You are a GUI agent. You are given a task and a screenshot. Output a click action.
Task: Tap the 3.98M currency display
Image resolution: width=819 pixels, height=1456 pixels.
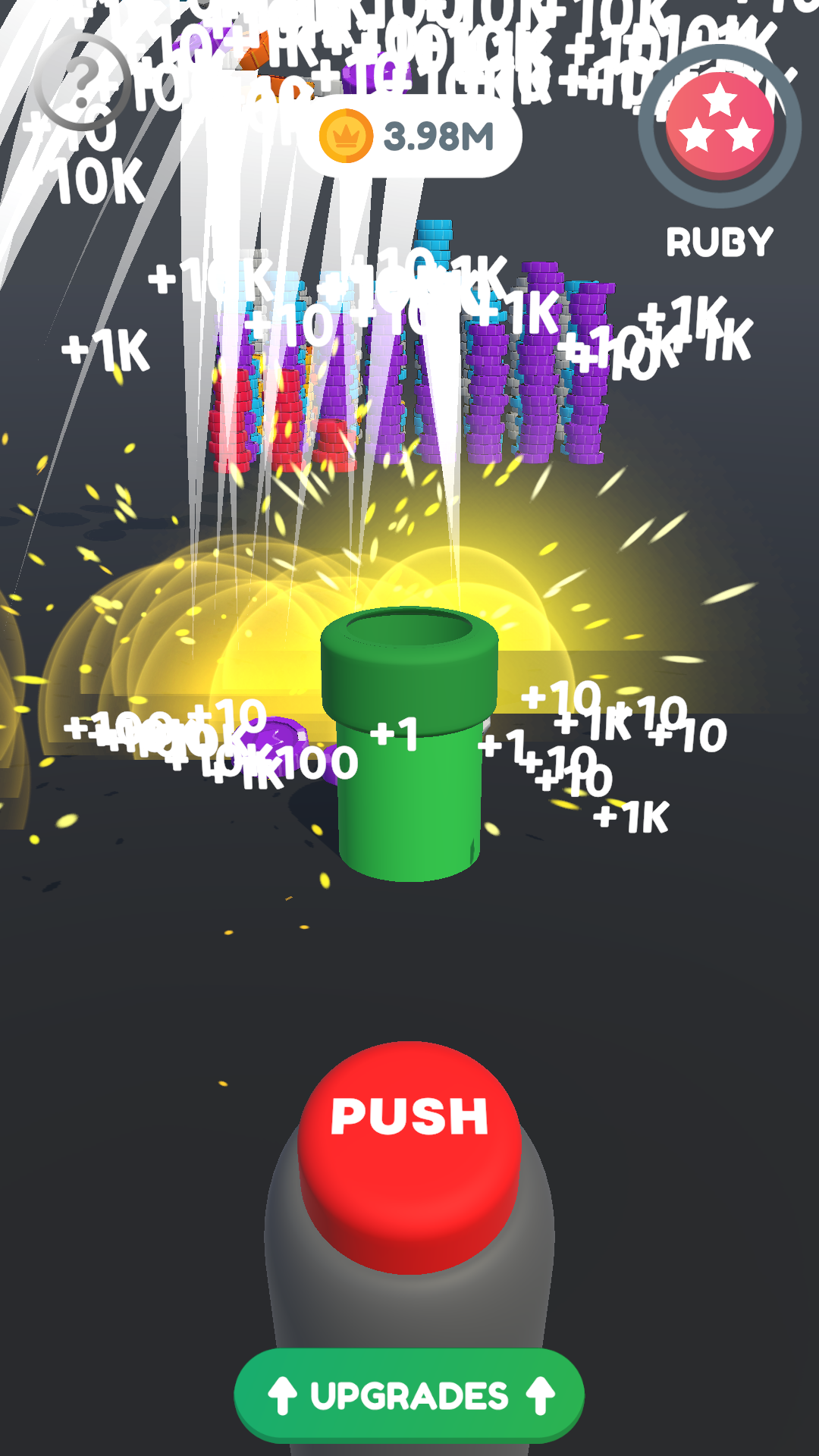[x=438, y=135]
